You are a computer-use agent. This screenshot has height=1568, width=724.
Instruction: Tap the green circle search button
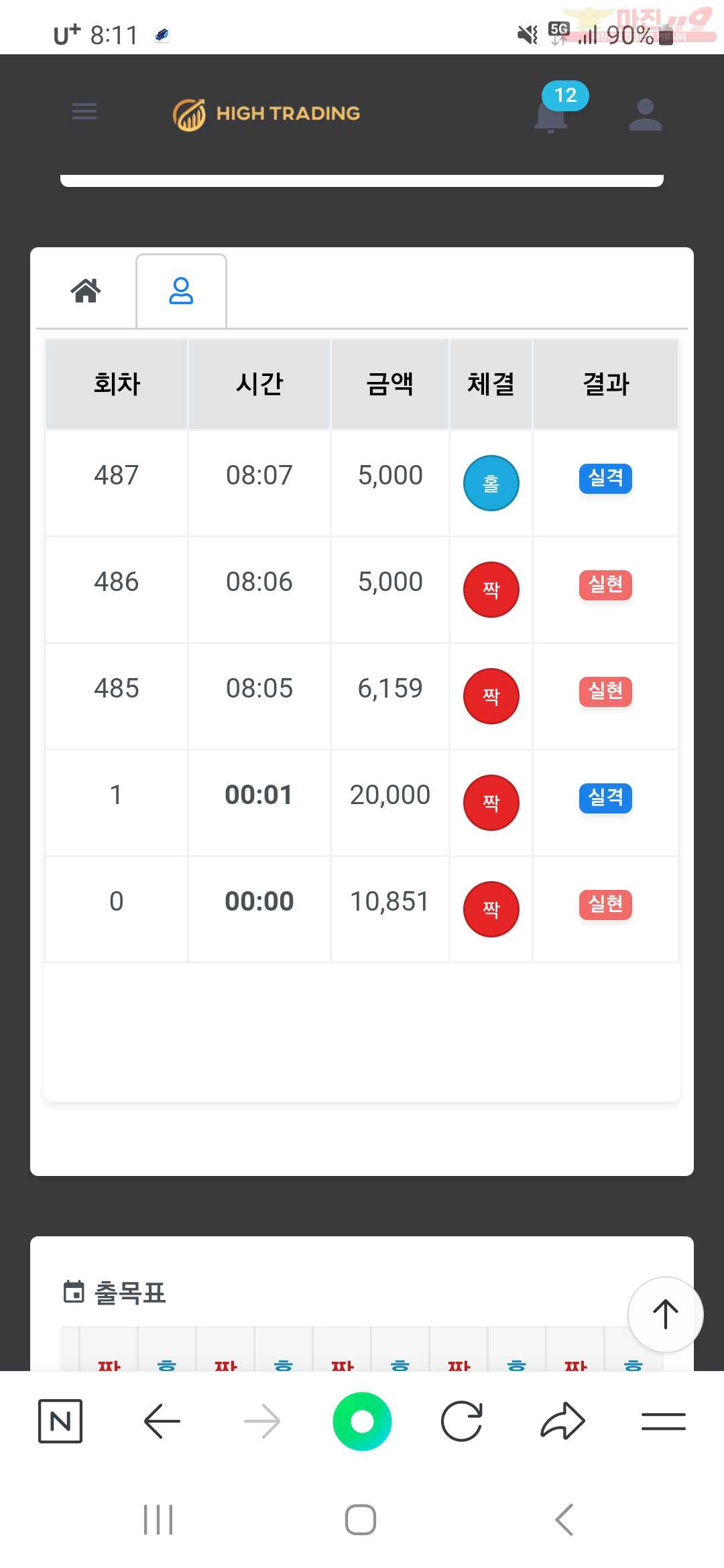[362, 1421]
